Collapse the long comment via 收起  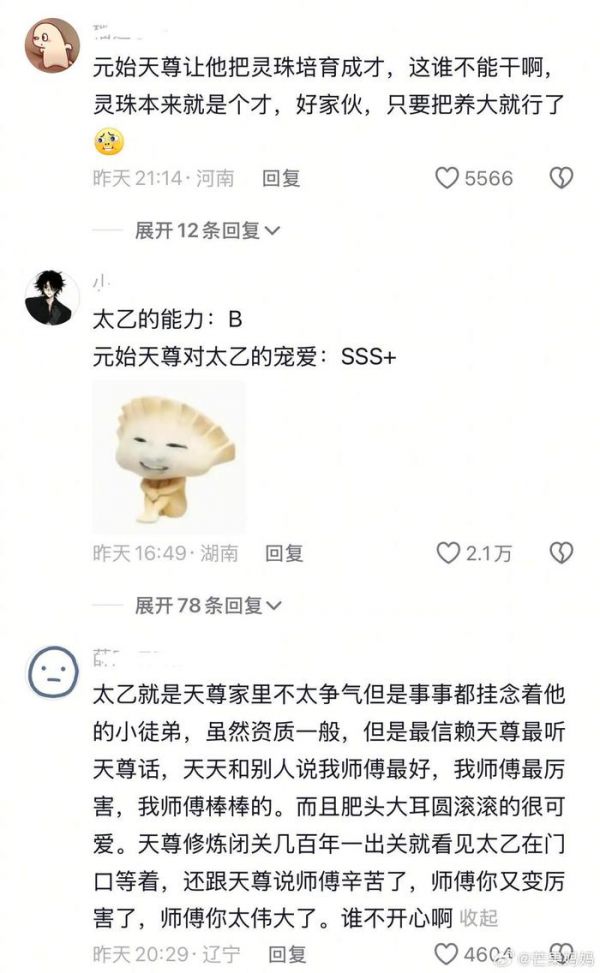tap(479, 916)
